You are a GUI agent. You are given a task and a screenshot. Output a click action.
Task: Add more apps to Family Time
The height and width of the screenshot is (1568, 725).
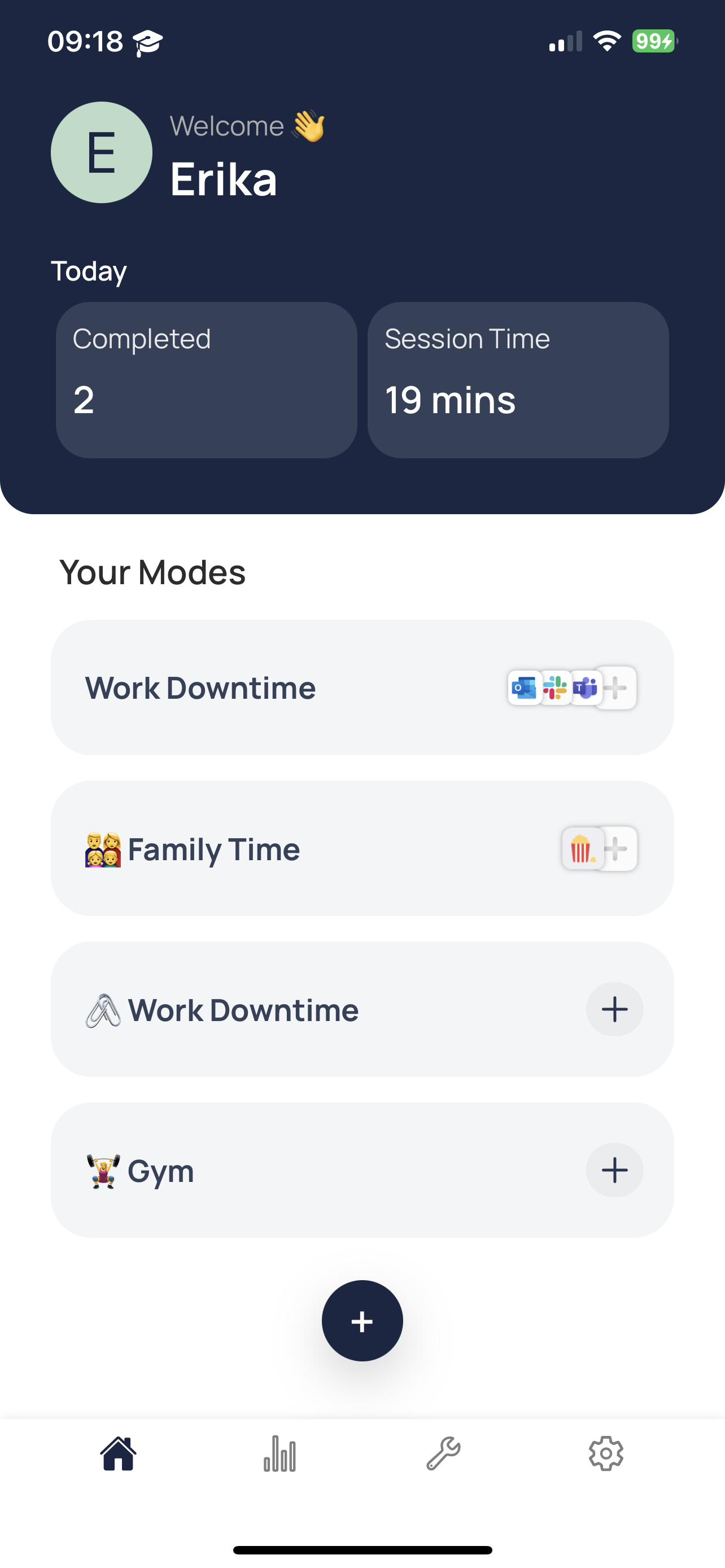[617, 848]
